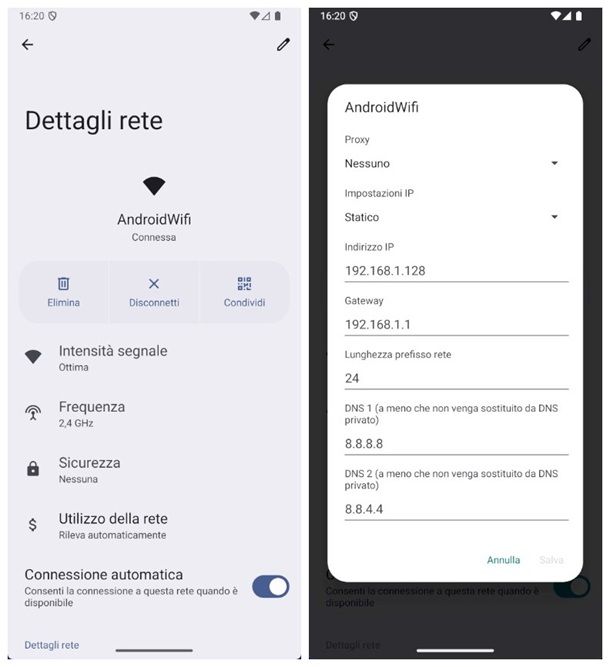Expand the Proxy dropdown showing Nessuno
The width and height of the screenshot is (610, 667).
[452, 163]
